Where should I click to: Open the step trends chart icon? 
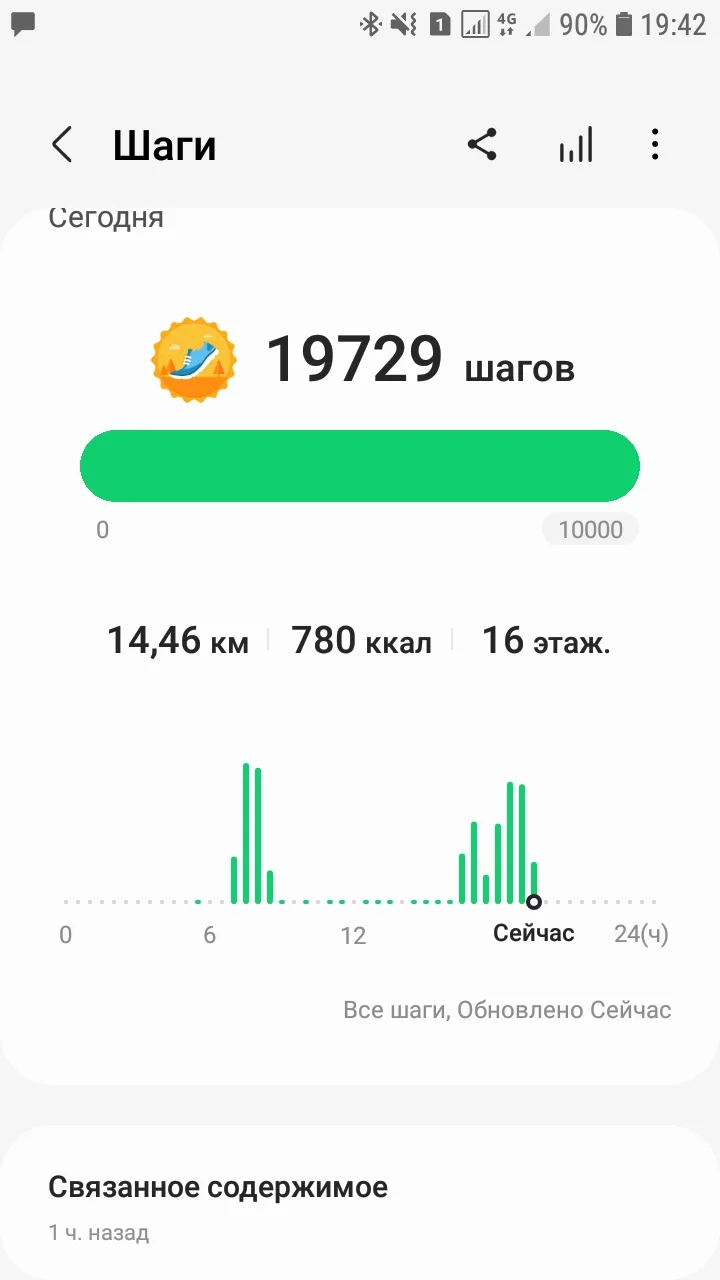(x=575, y=145)
